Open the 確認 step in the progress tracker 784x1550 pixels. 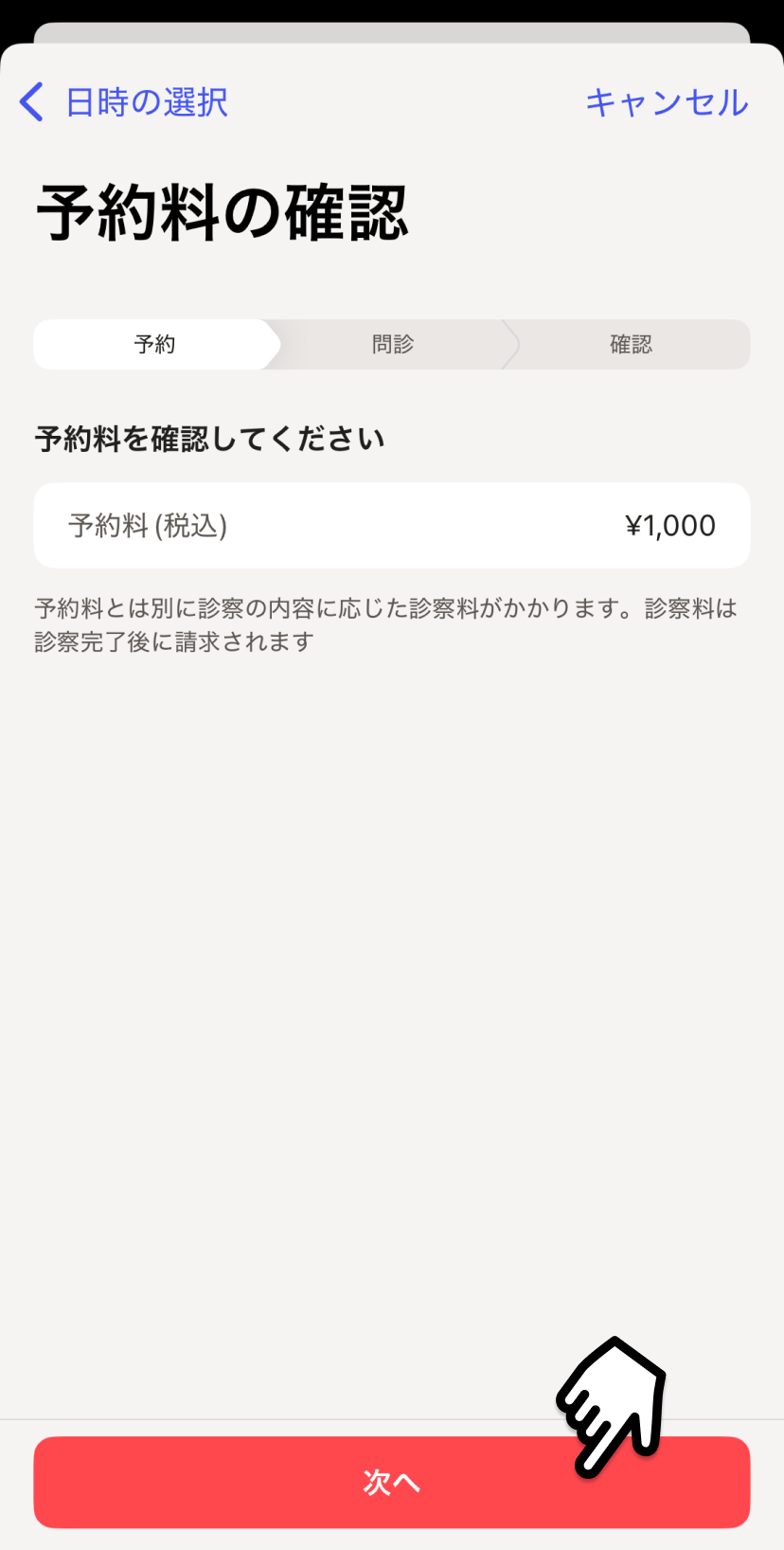point(630,344)
